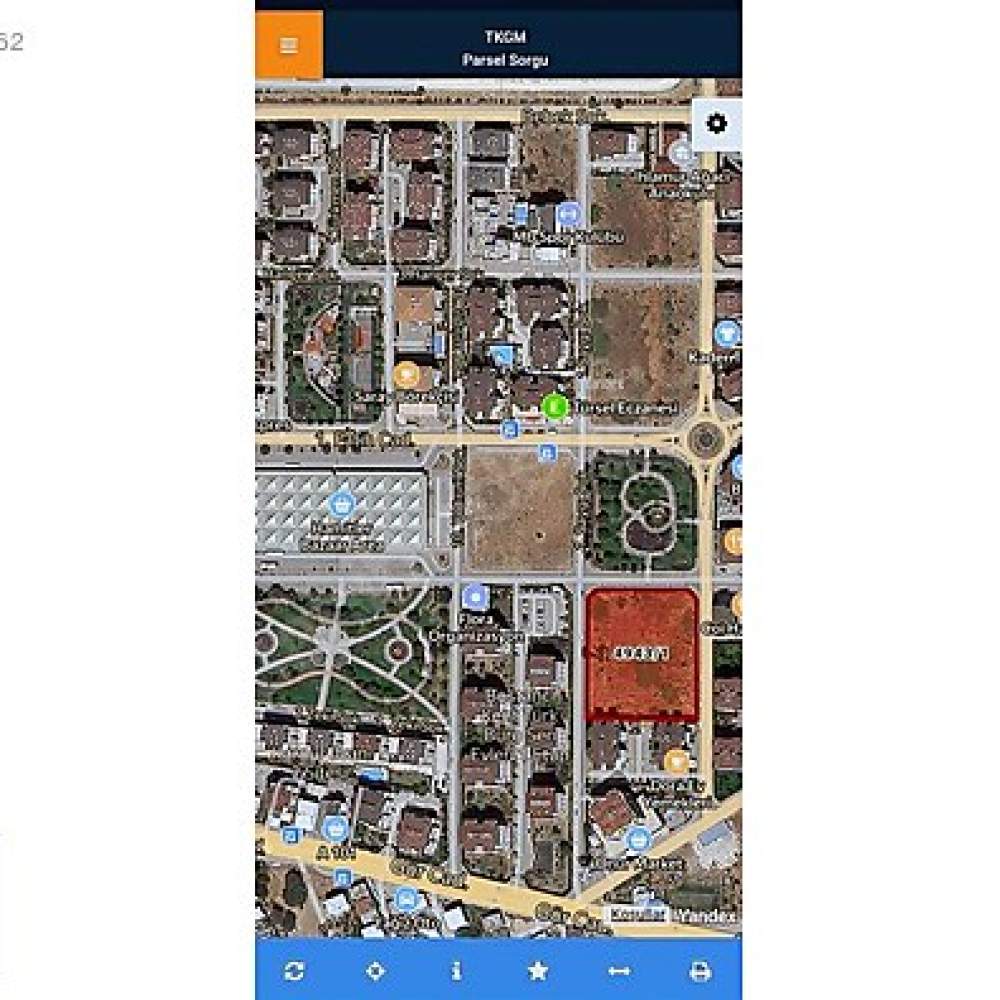Screen dimensions: 1000x1000
Task: Print the parcel map
Action: point(700,970)
